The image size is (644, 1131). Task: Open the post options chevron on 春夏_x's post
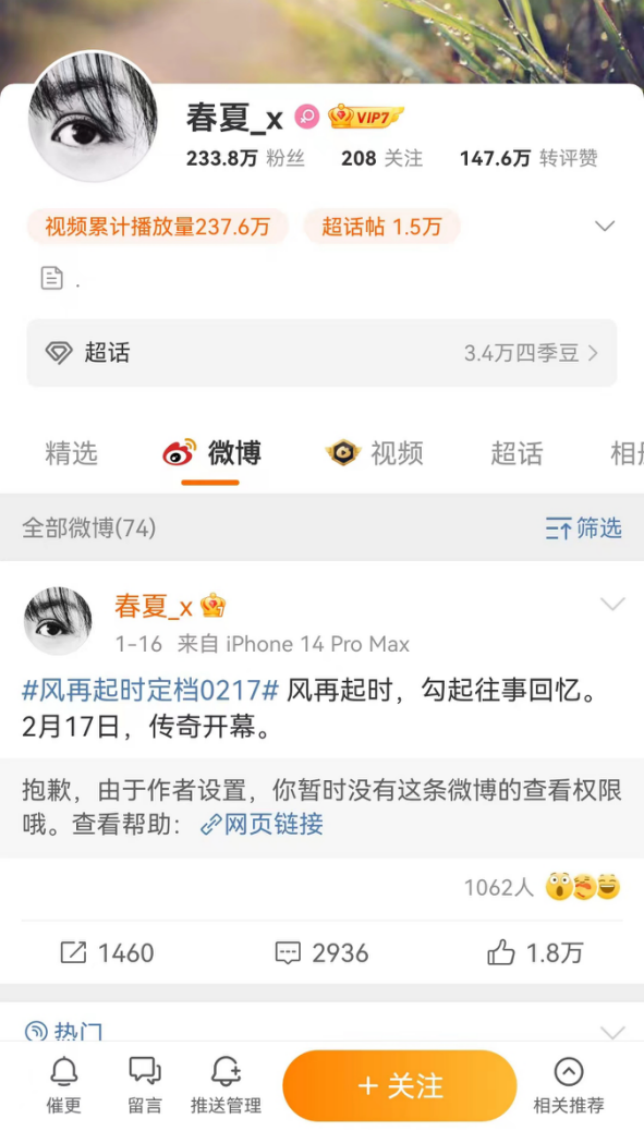[611, 605]
